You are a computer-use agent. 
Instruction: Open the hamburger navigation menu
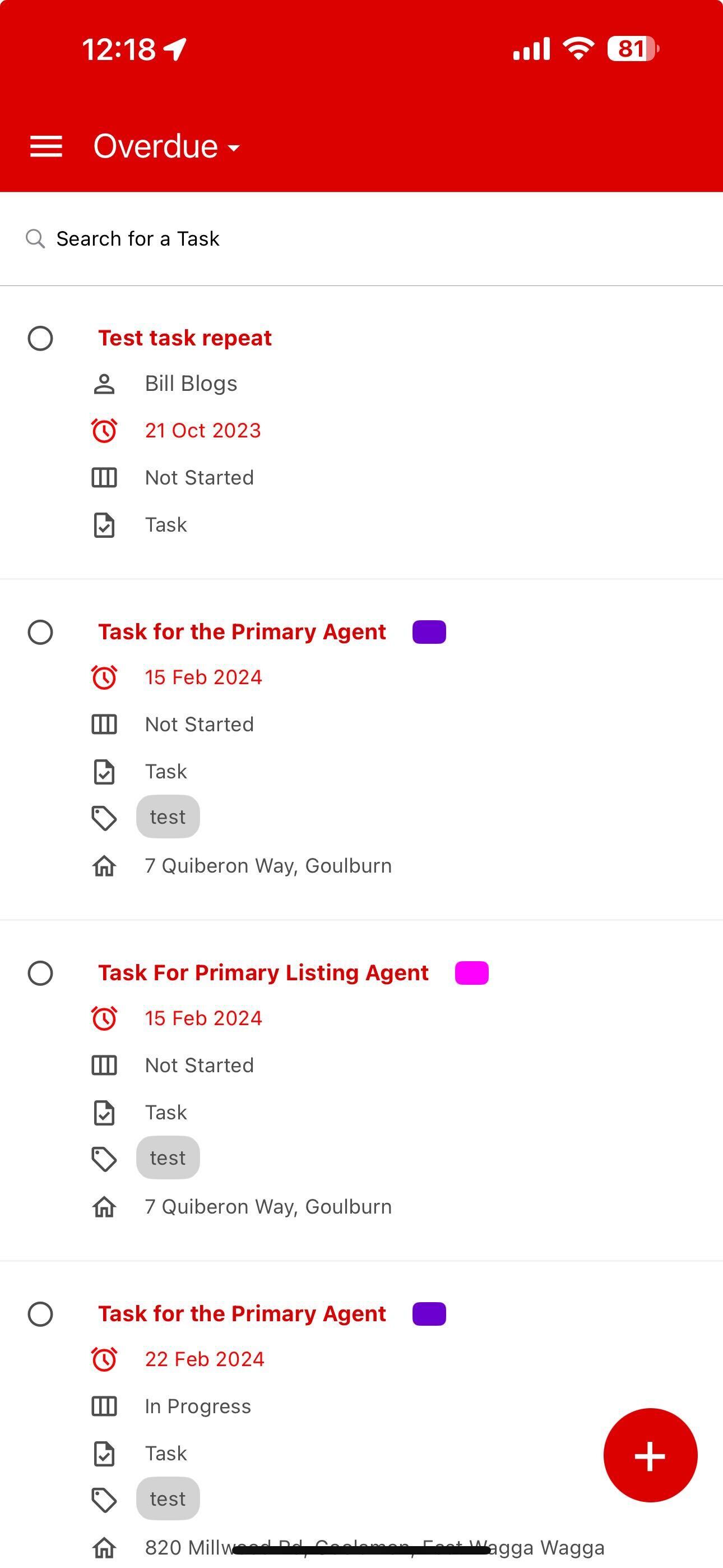coord(47,147)
